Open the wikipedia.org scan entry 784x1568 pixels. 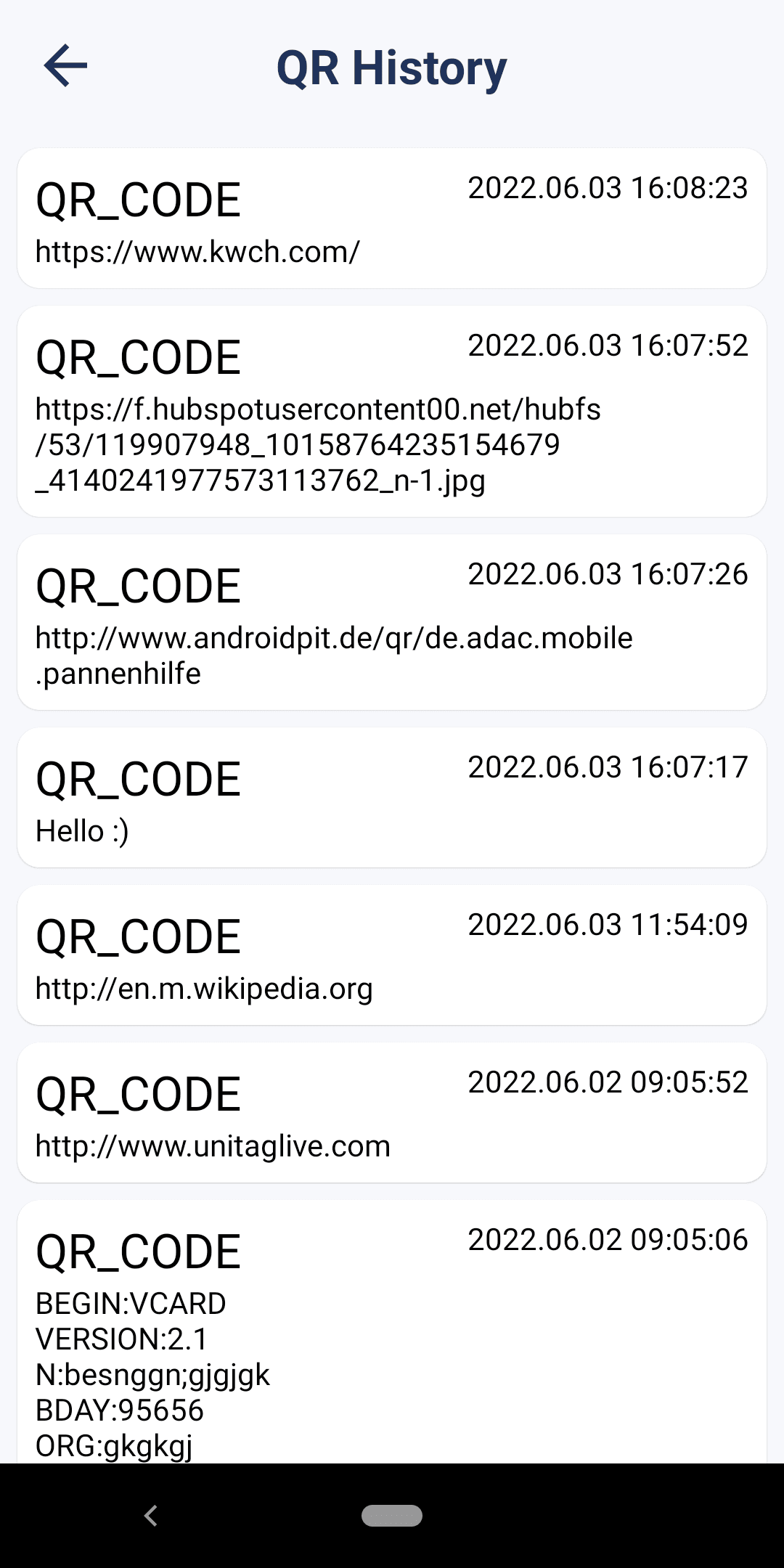pyautogui.click(x=392, y=955)
